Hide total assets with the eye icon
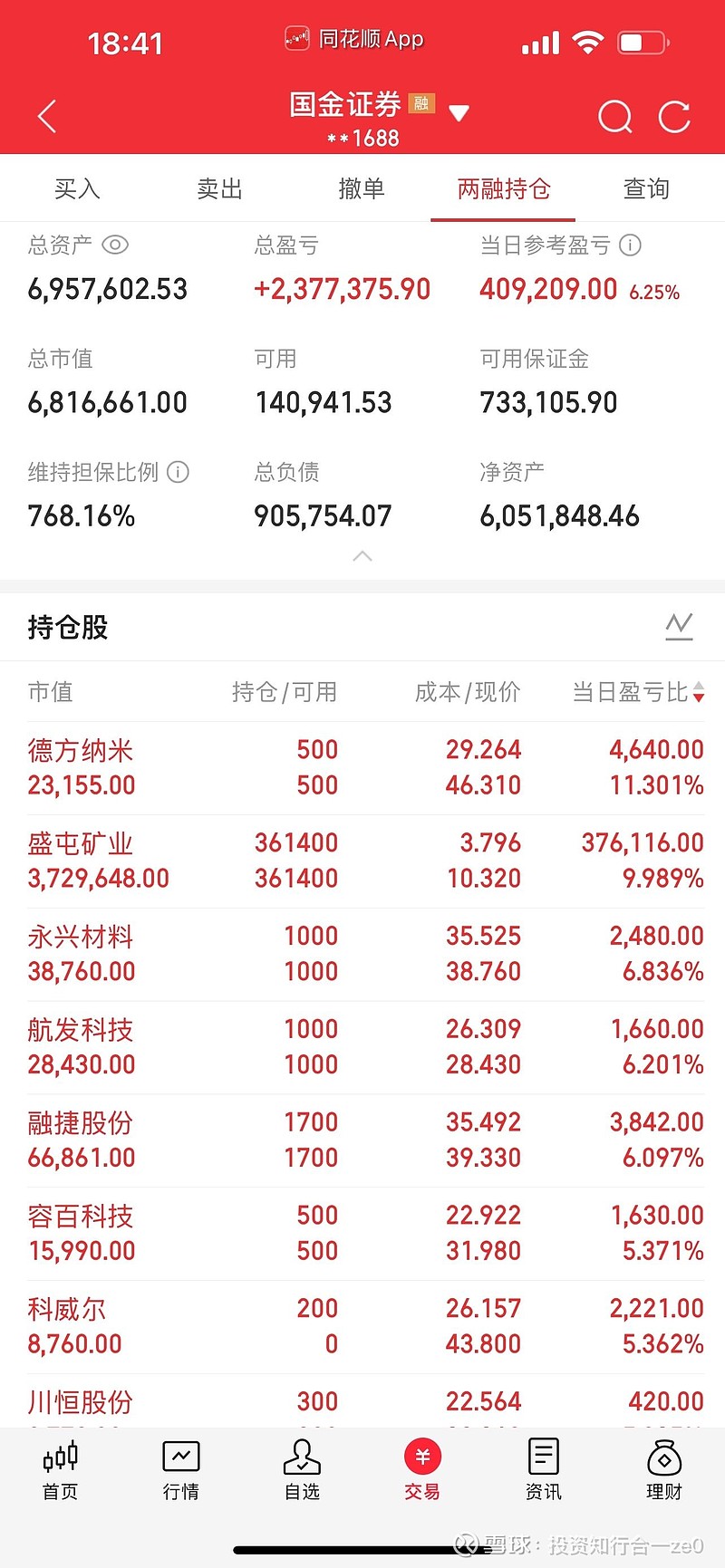 (115, 245)
